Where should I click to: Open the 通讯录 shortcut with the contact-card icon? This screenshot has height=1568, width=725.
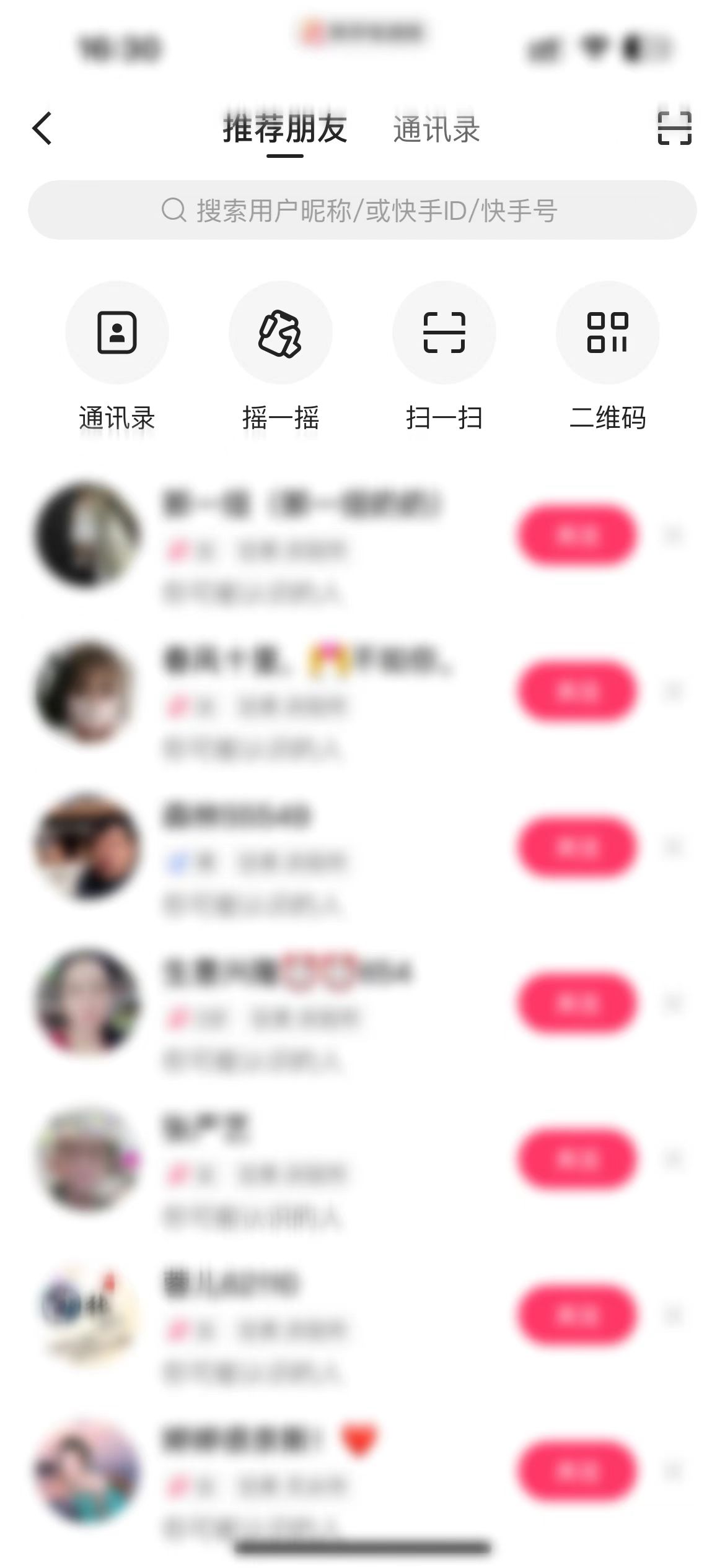(116, 333)
